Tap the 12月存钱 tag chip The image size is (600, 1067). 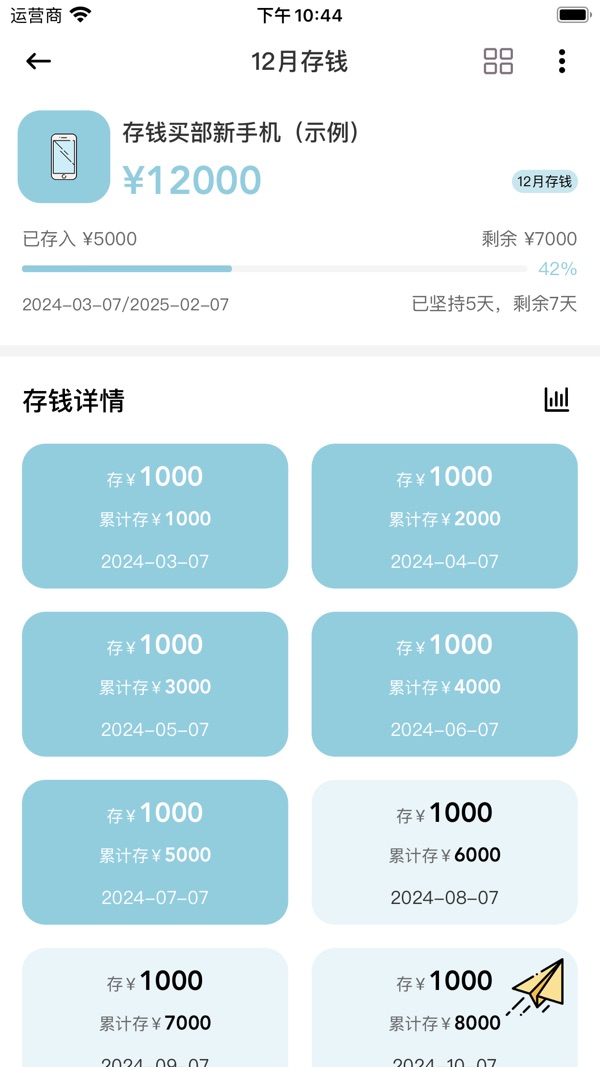point(544,182)
